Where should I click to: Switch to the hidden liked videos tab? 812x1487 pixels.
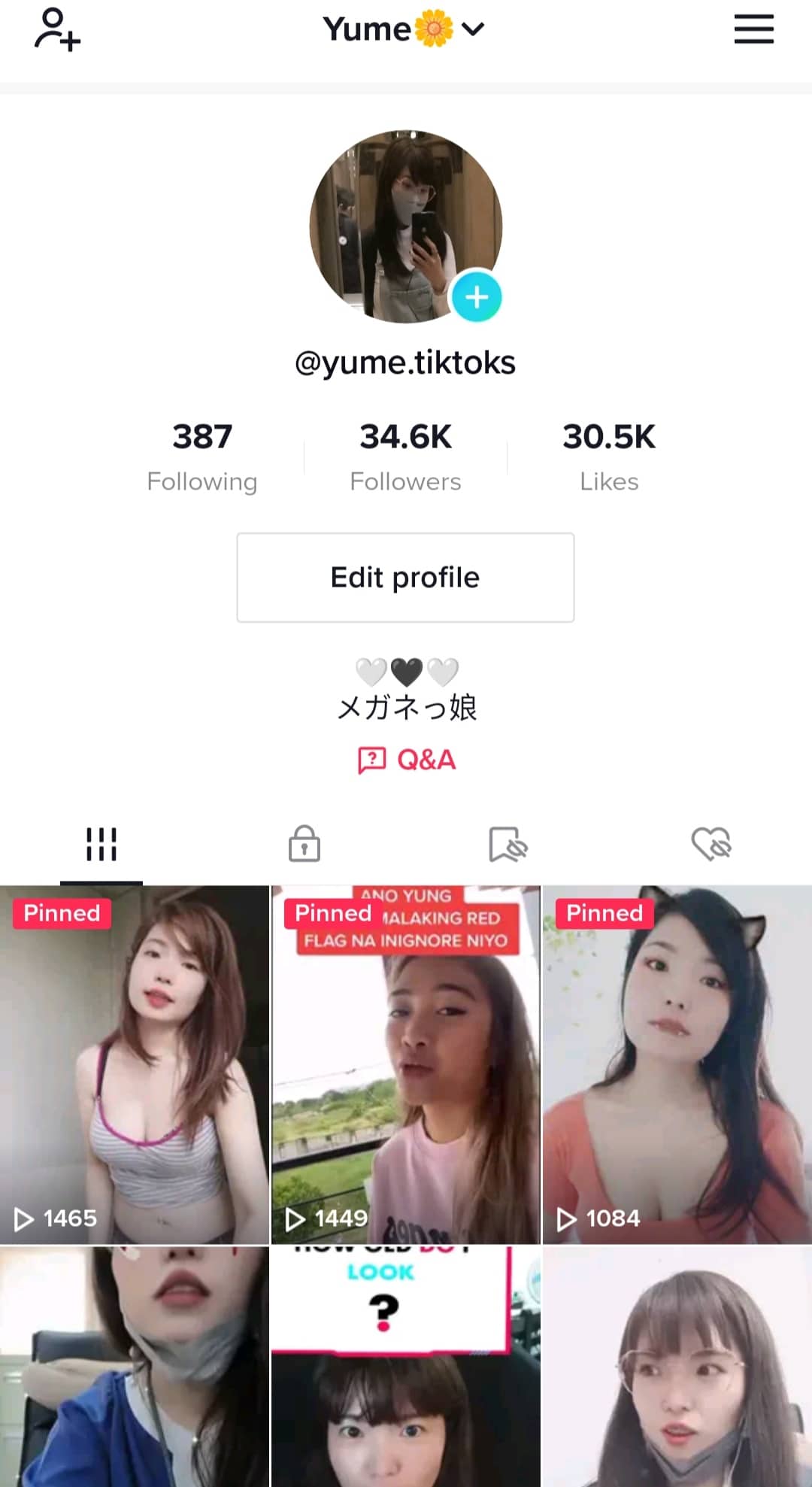[x=710, y=844]
